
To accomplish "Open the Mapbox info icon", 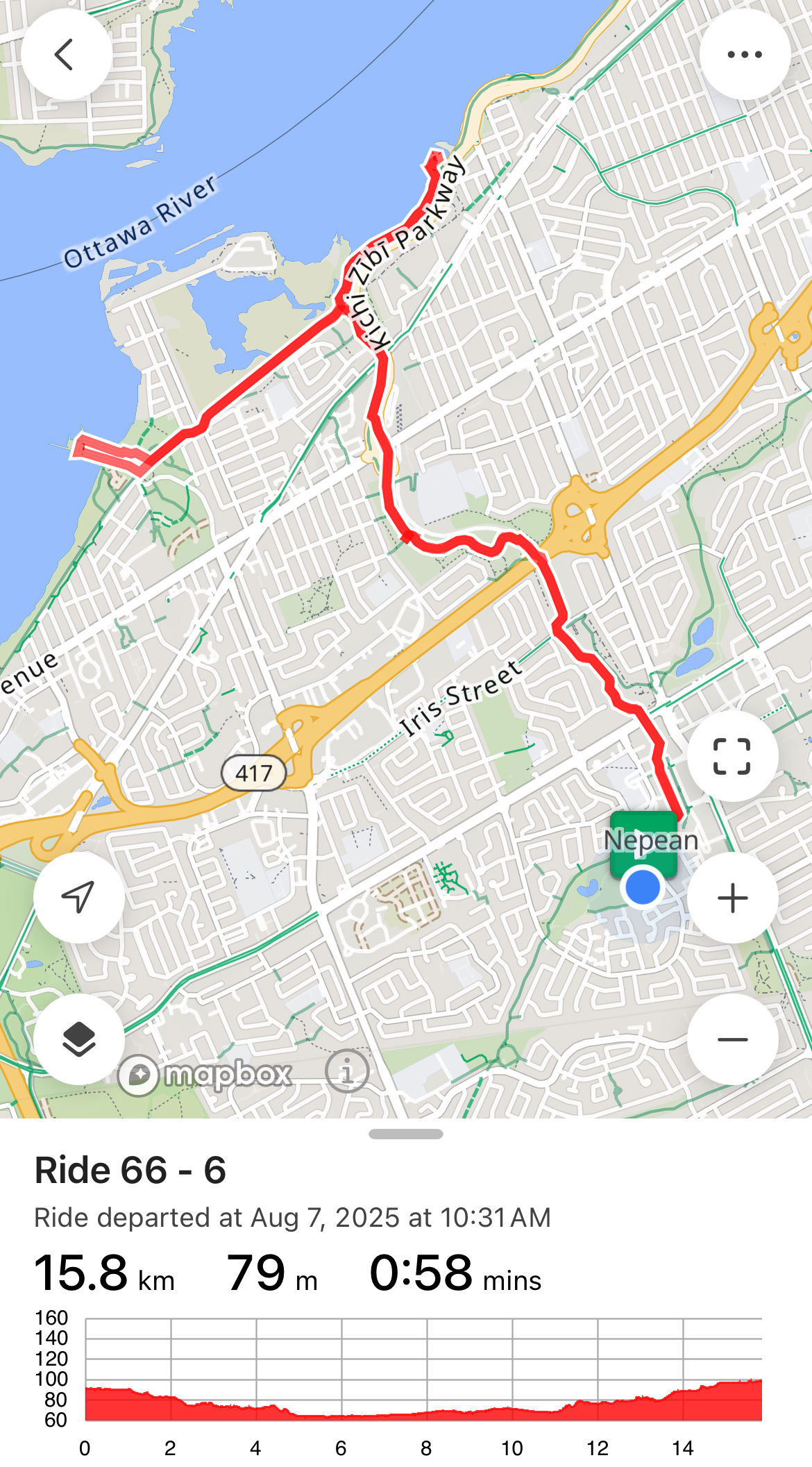I will 347,1071.
